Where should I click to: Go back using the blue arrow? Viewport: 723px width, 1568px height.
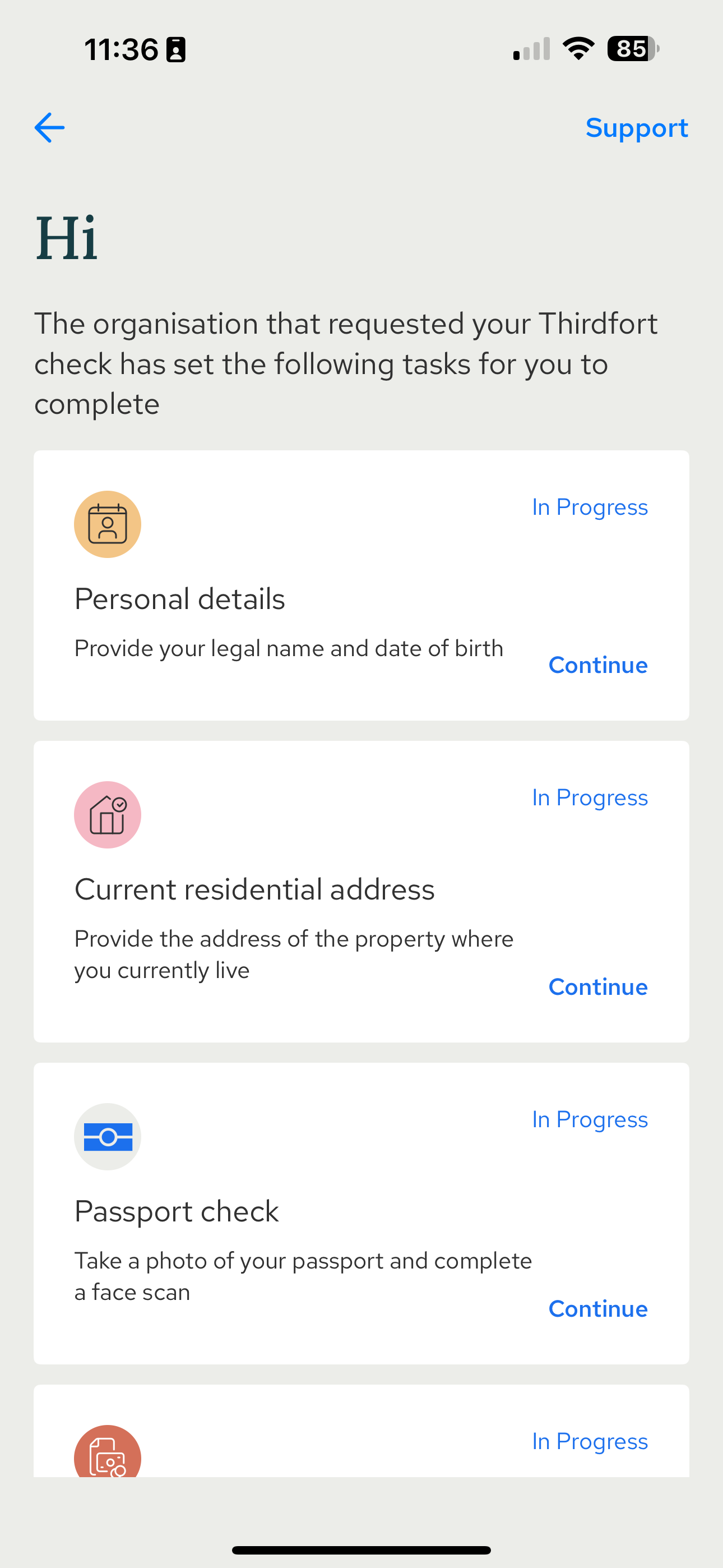click(50, 128)
